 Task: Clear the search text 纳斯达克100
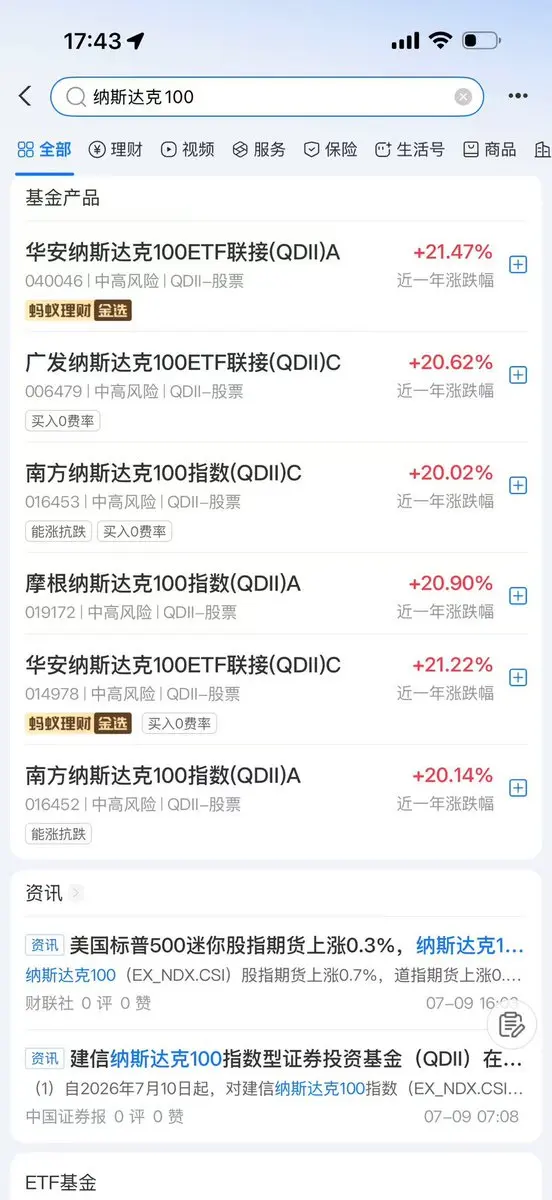point(463,97)
